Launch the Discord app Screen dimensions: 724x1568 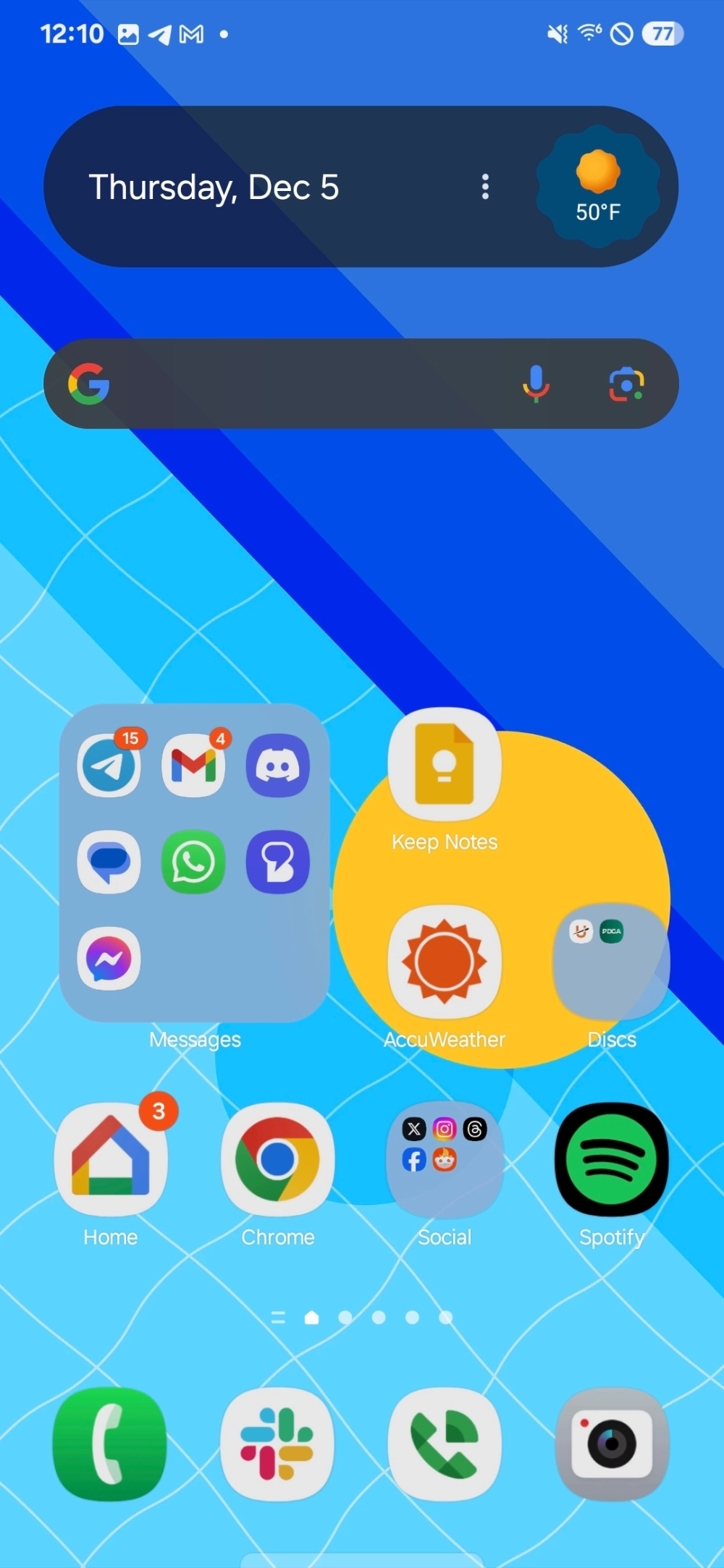[x=278, y=765]
